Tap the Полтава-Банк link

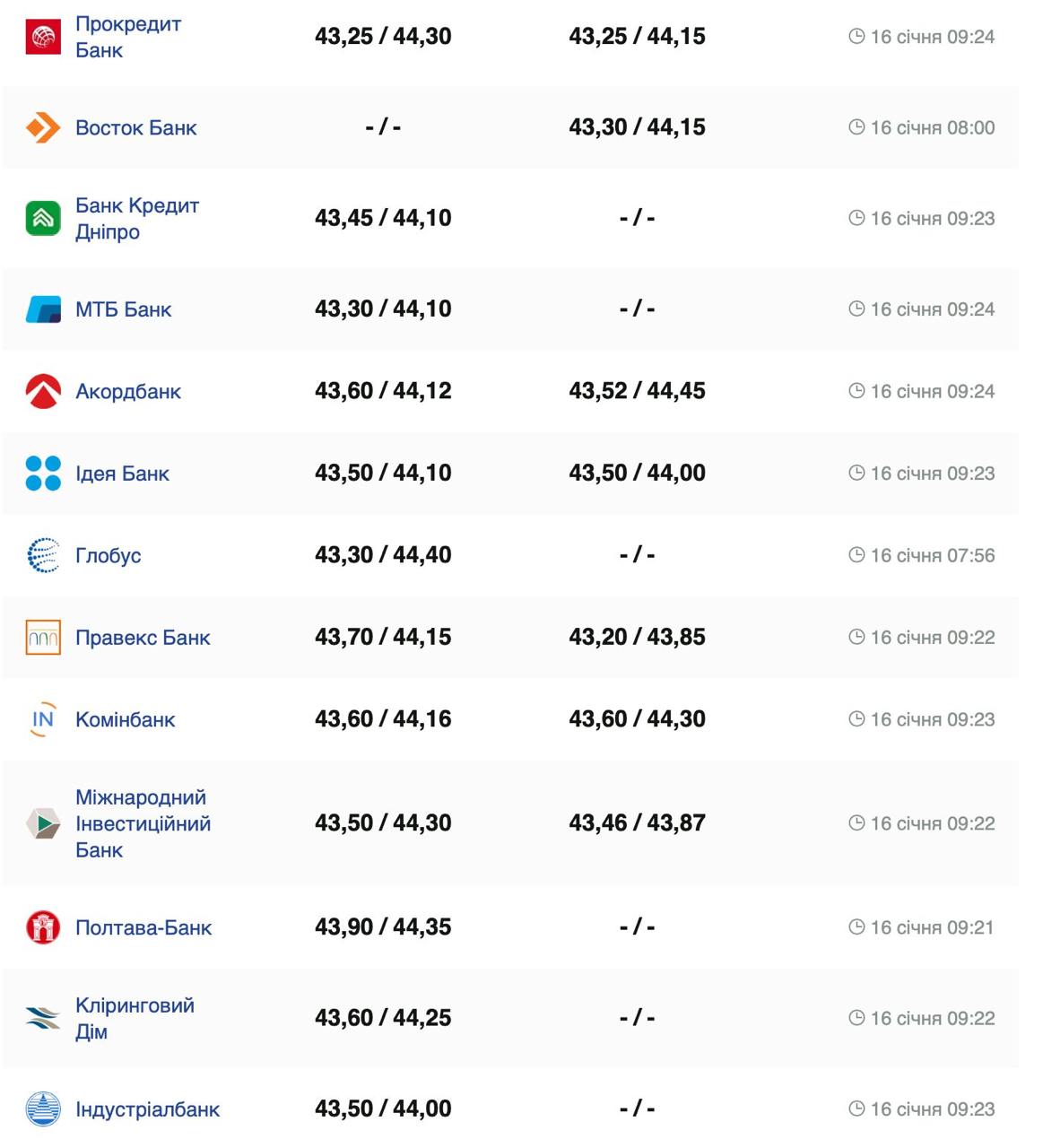click(x=143, y=927)
